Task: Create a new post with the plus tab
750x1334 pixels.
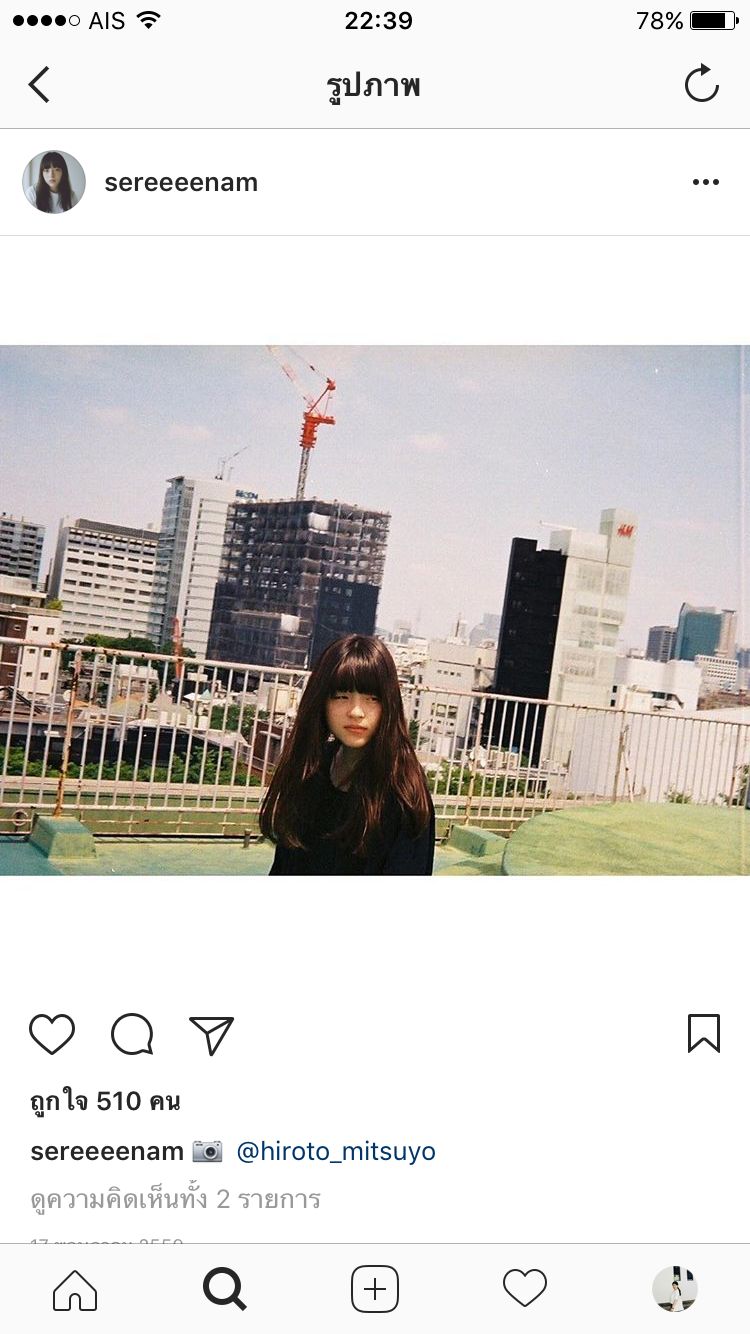Action: coord(375,1289)
